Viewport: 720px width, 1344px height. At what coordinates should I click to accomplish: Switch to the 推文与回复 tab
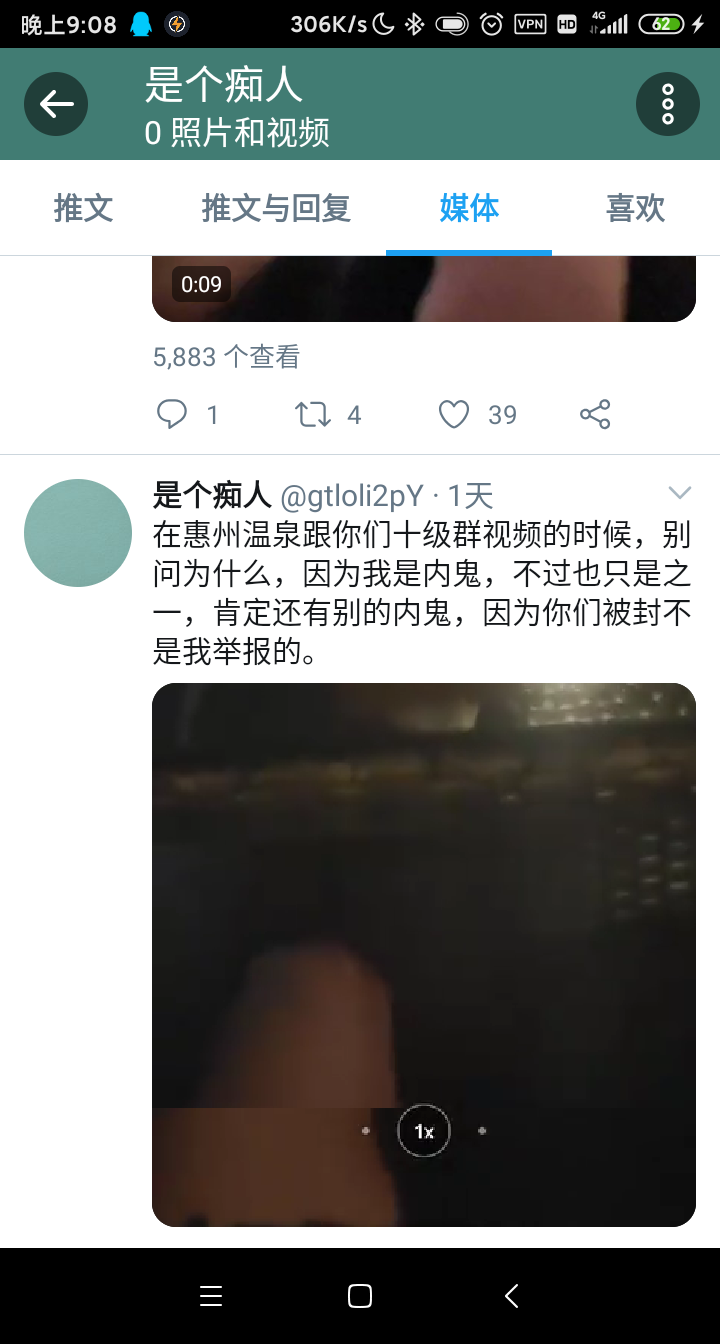pos(276,208)
